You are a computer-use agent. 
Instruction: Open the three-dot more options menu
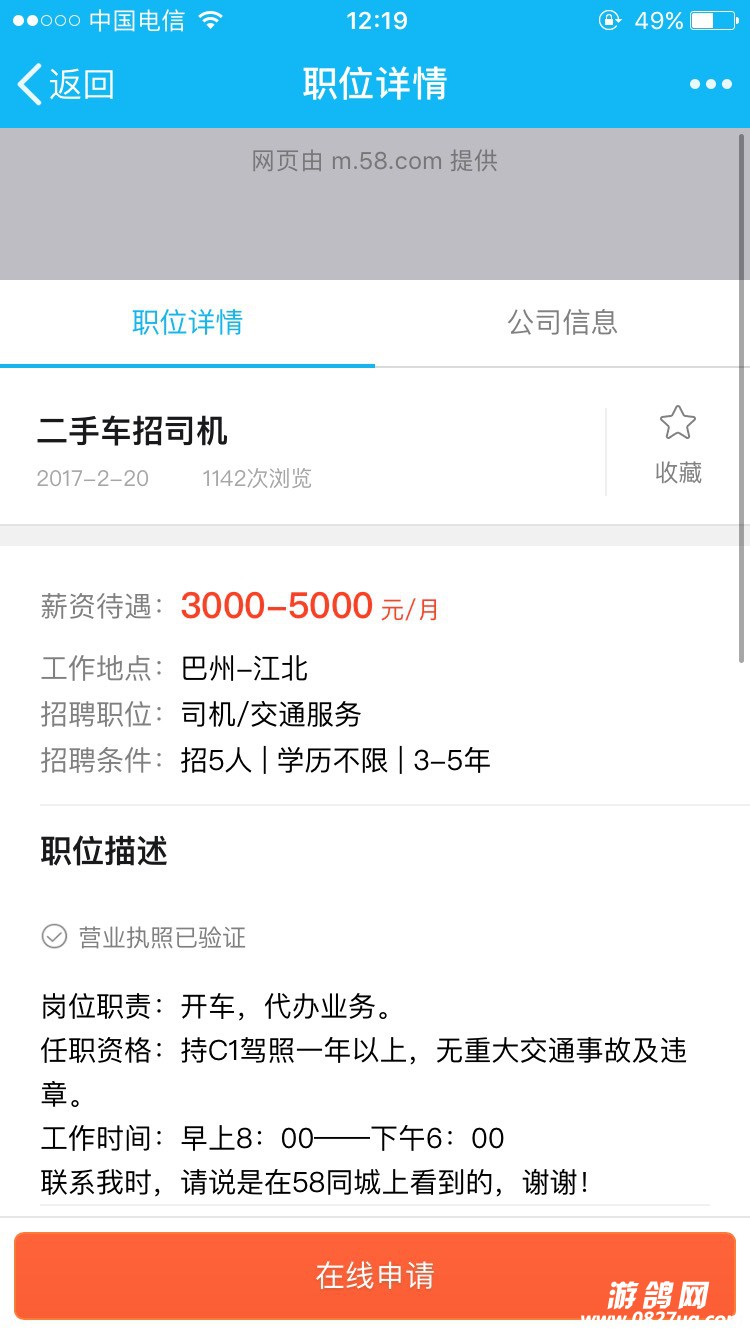click(710, 84)
